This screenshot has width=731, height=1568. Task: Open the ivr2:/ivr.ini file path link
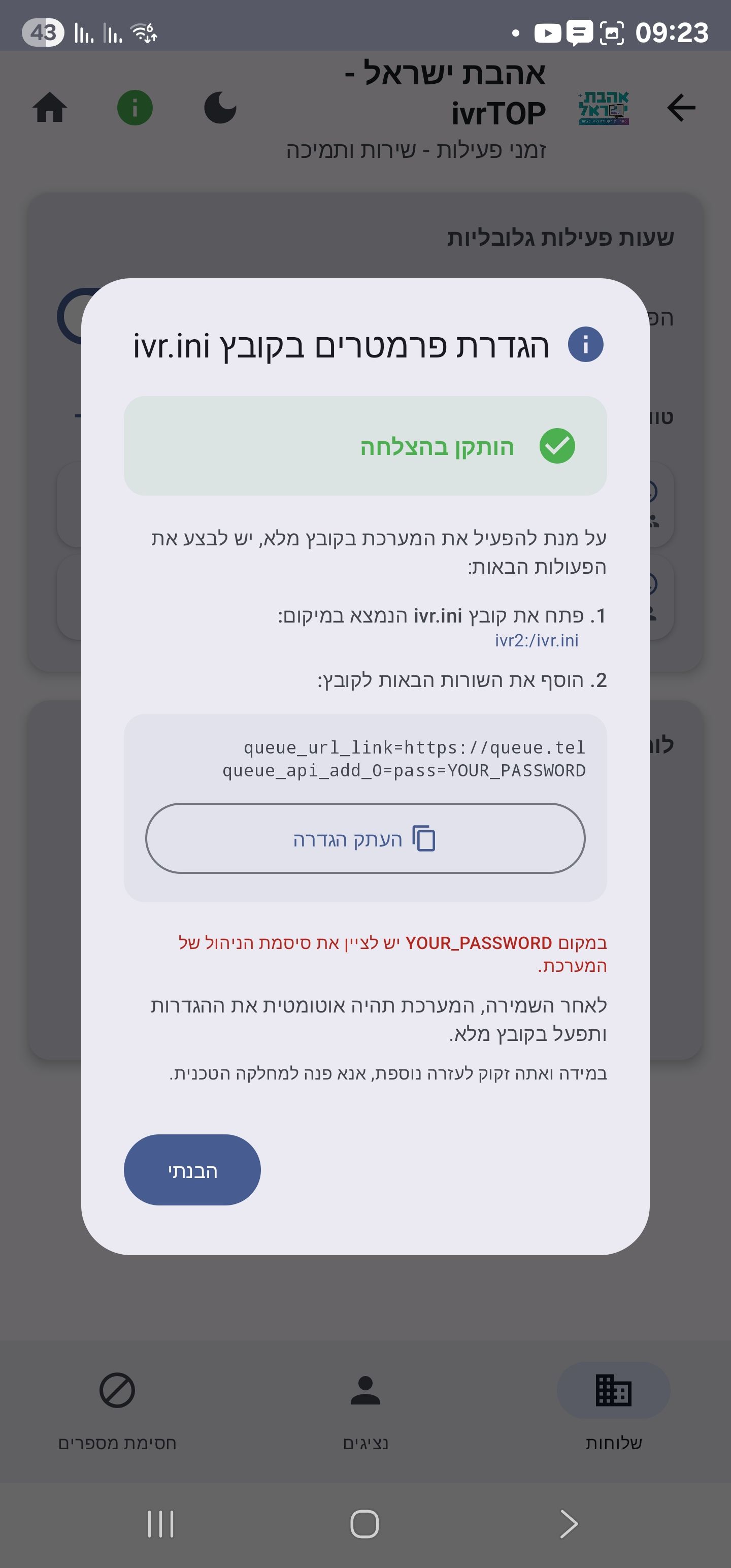coord(536,640)
